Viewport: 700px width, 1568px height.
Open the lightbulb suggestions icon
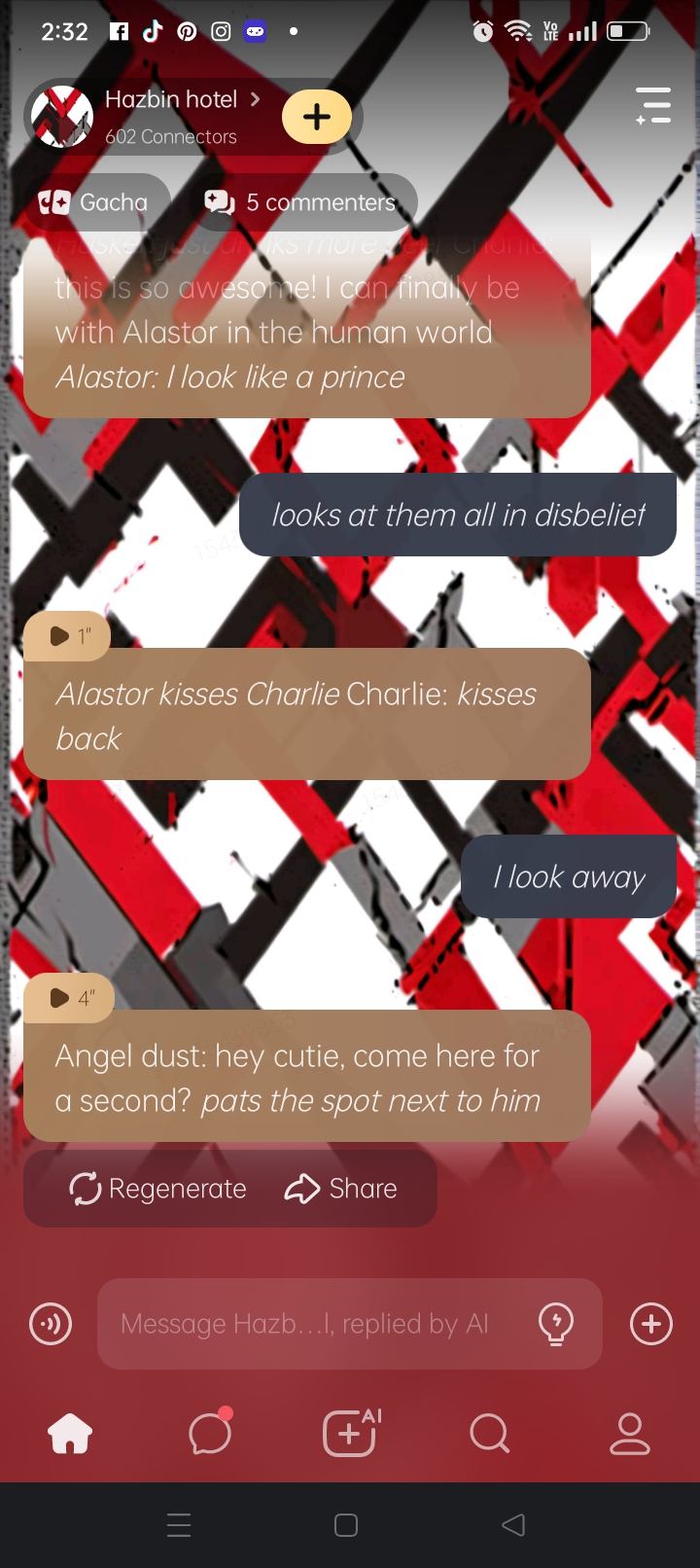pos(556,1324)
